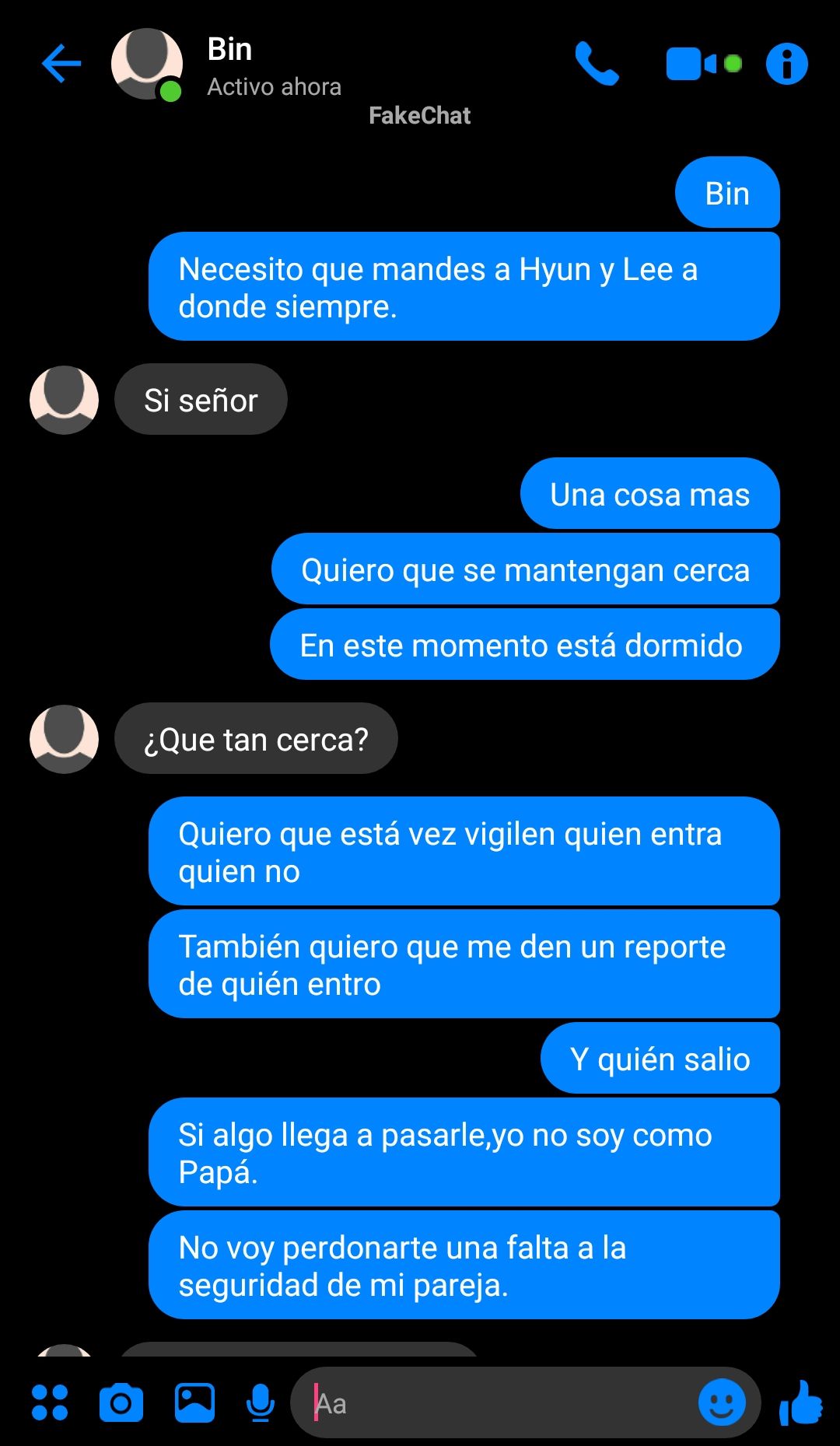The height and width of the screenshot is (1446, 840).
Task: Open the camera to take a photo
Action: 121,1402
